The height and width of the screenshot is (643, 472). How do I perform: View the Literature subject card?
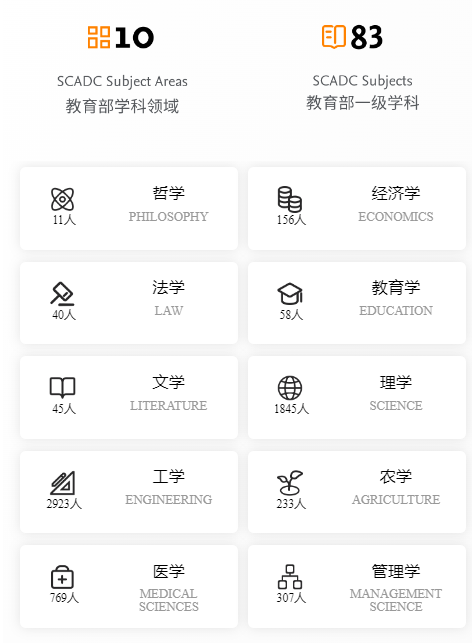[x=129, y=397]
